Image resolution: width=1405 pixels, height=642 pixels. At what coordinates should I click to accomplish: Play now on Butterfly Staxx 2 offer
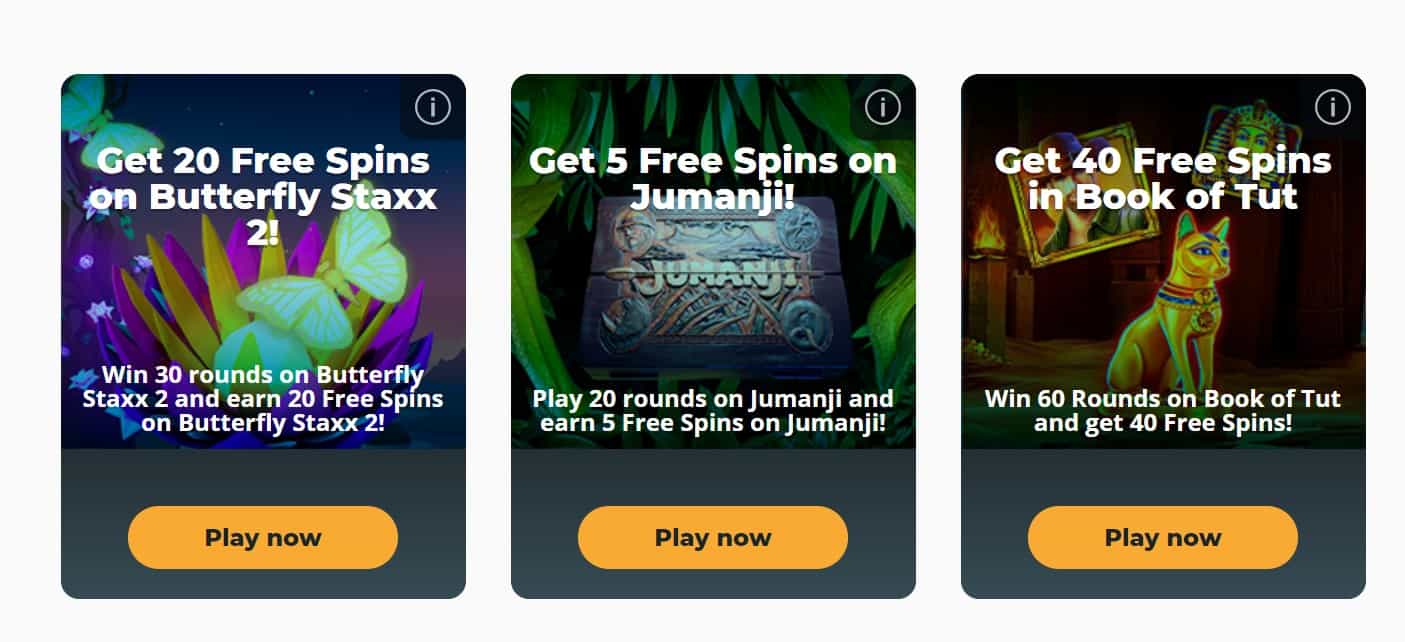tap(263, 538)
